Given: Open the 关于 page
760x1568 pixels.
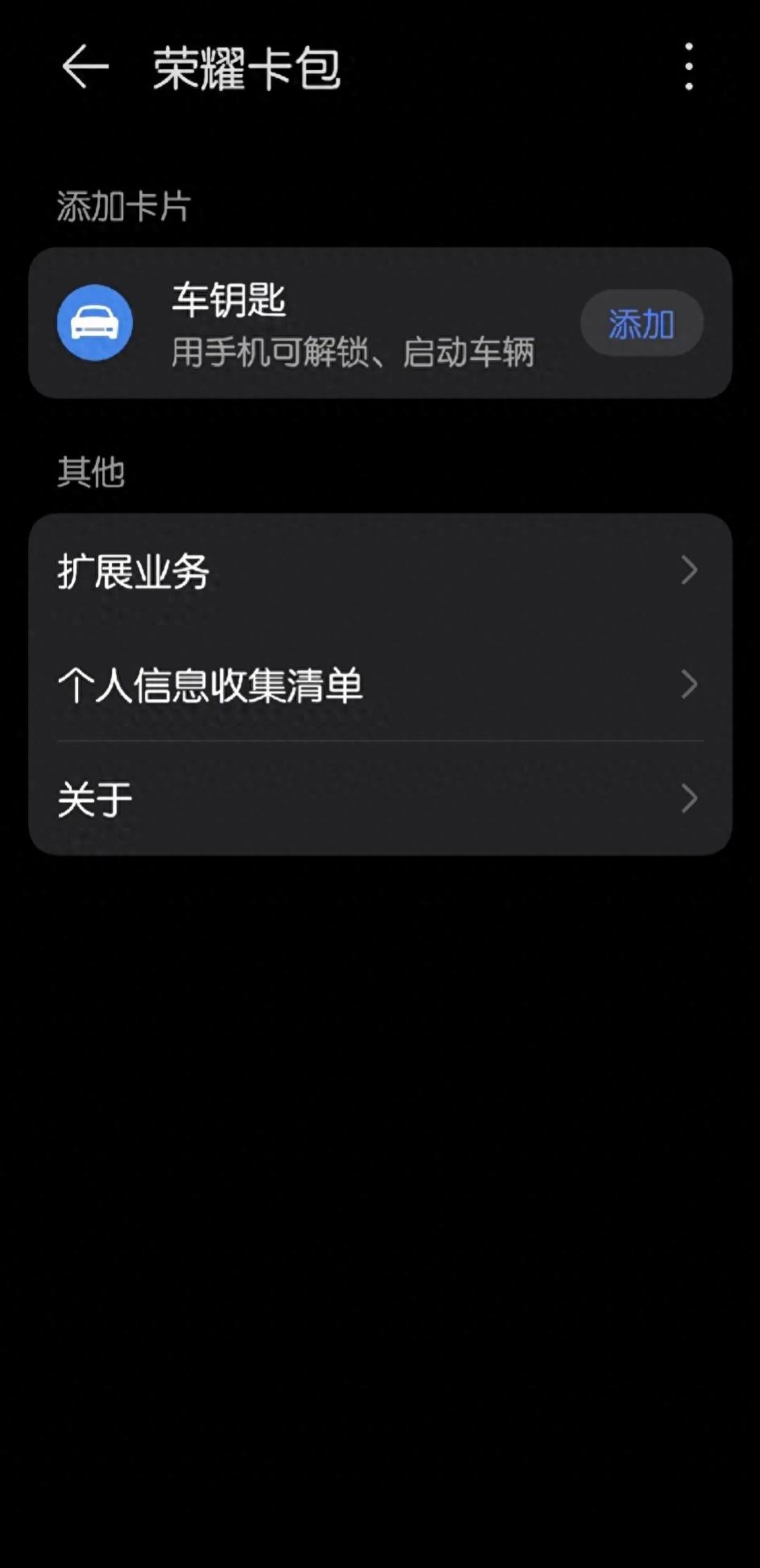Looking at the screenshot, I should [x=379, y=799].
